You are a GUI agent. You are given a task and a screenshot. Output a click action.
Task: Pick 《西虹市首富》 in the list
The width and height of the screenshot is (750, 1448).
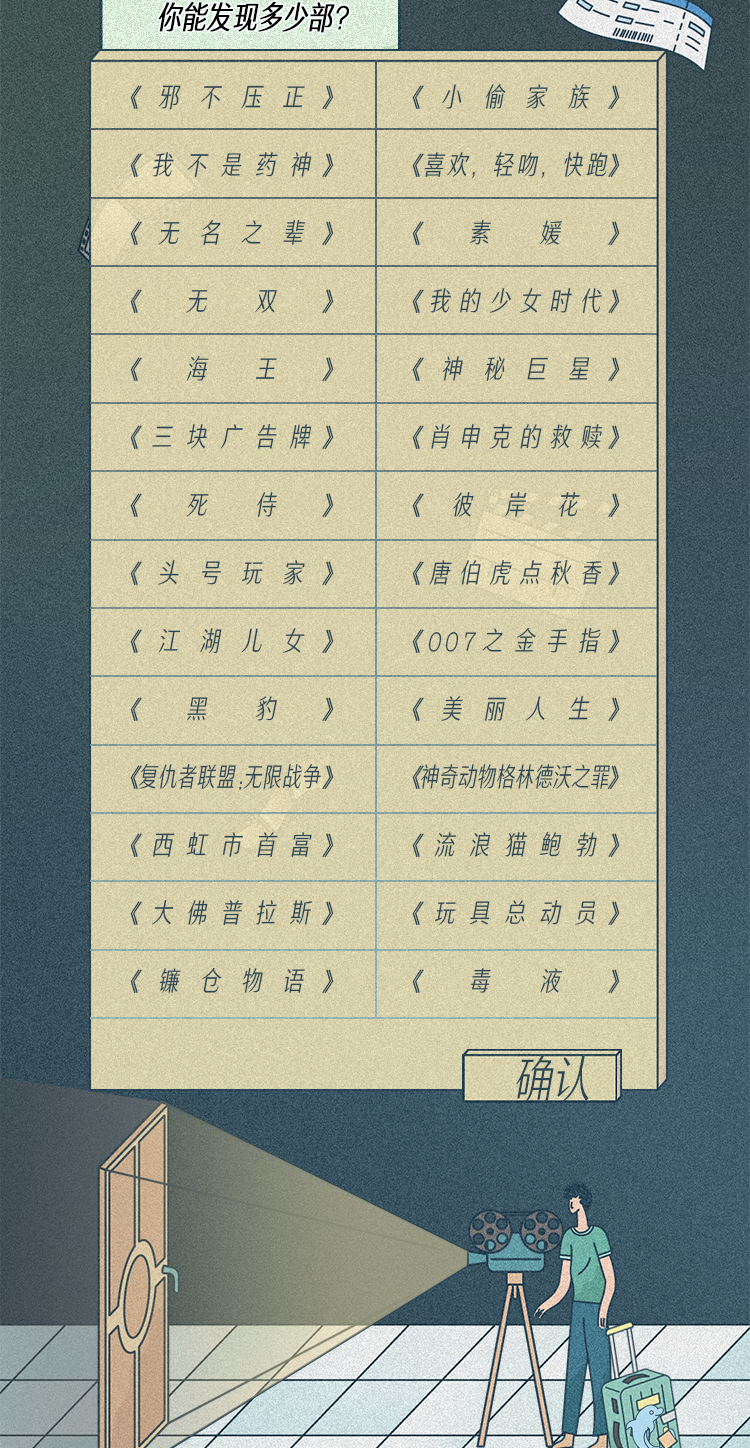pos(232,845)
